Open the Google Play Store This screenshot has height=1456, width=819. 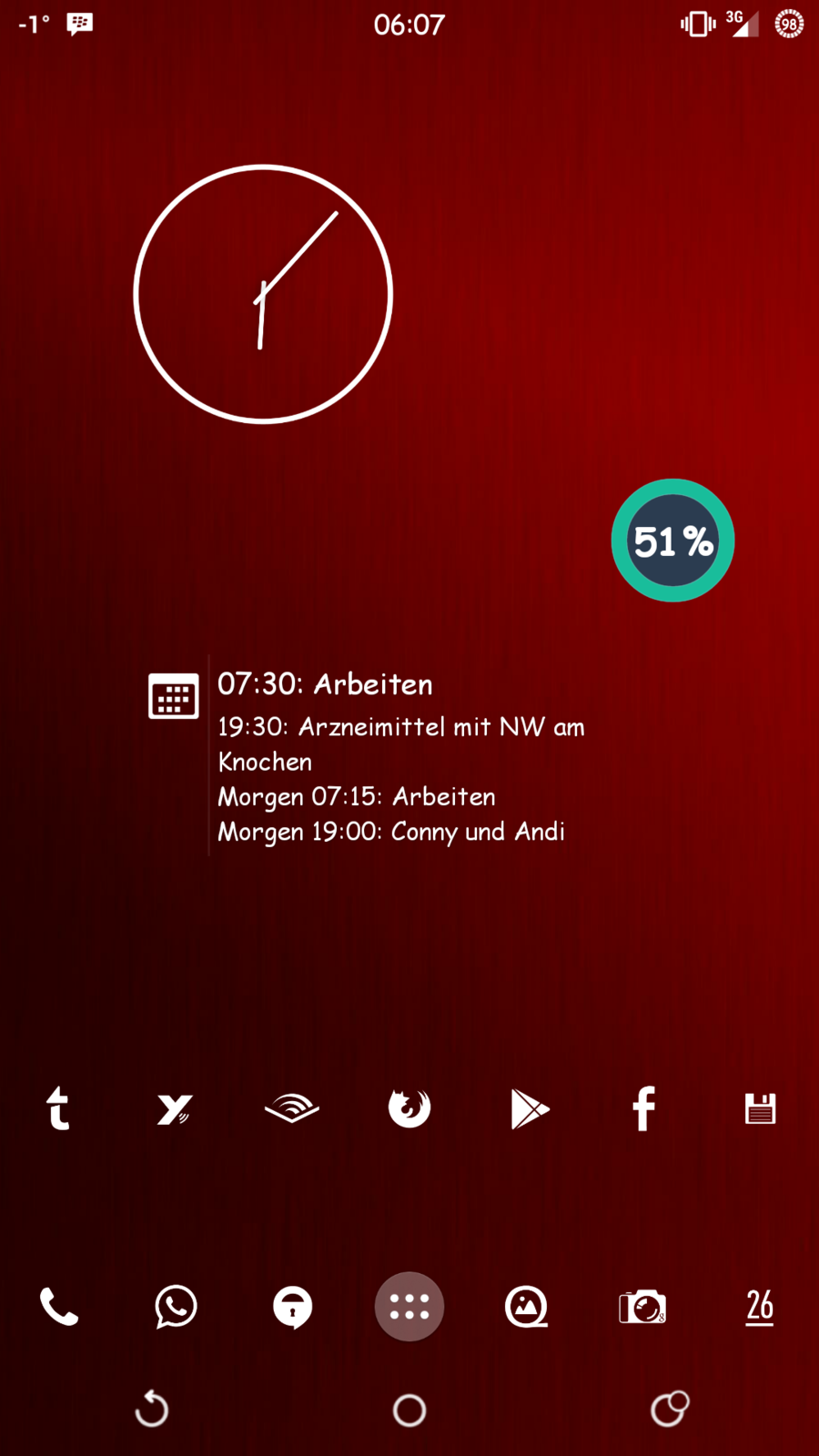pos(529,1109)
